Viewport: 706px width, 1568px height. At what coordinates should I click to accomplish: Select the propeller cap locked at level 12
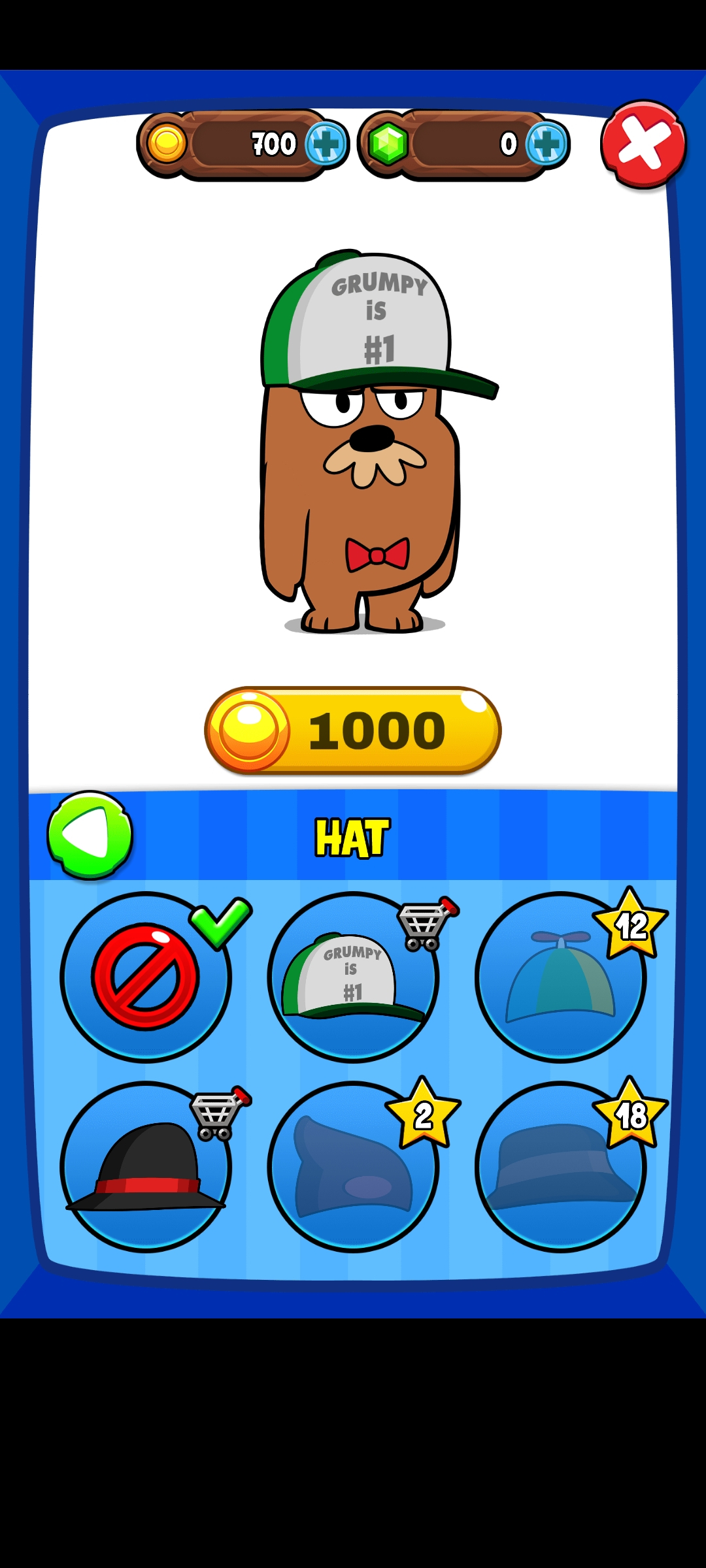tap(560, 977)
